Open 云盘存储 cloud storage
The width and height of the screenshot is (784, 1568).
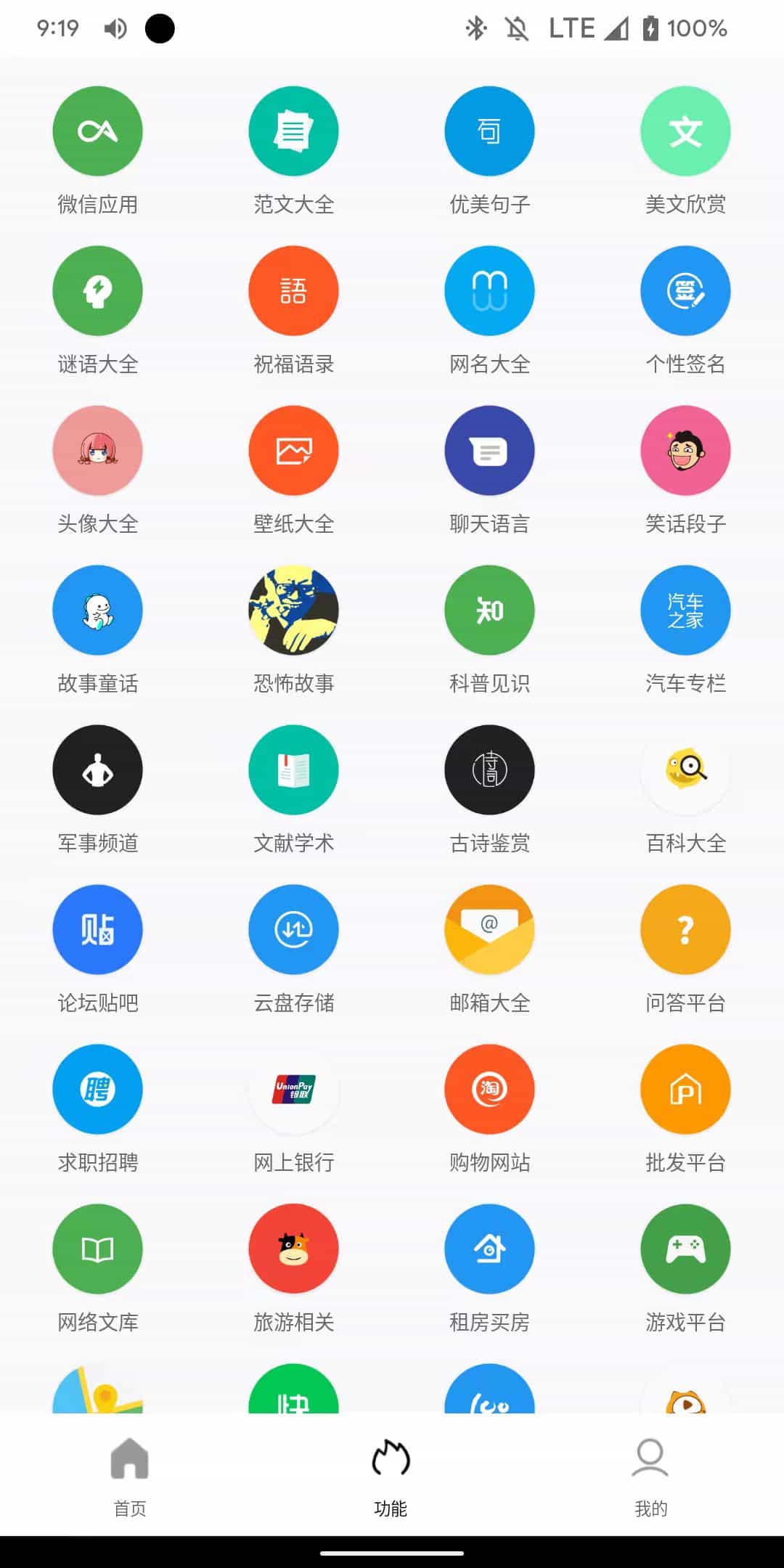[x=293, y=930]
